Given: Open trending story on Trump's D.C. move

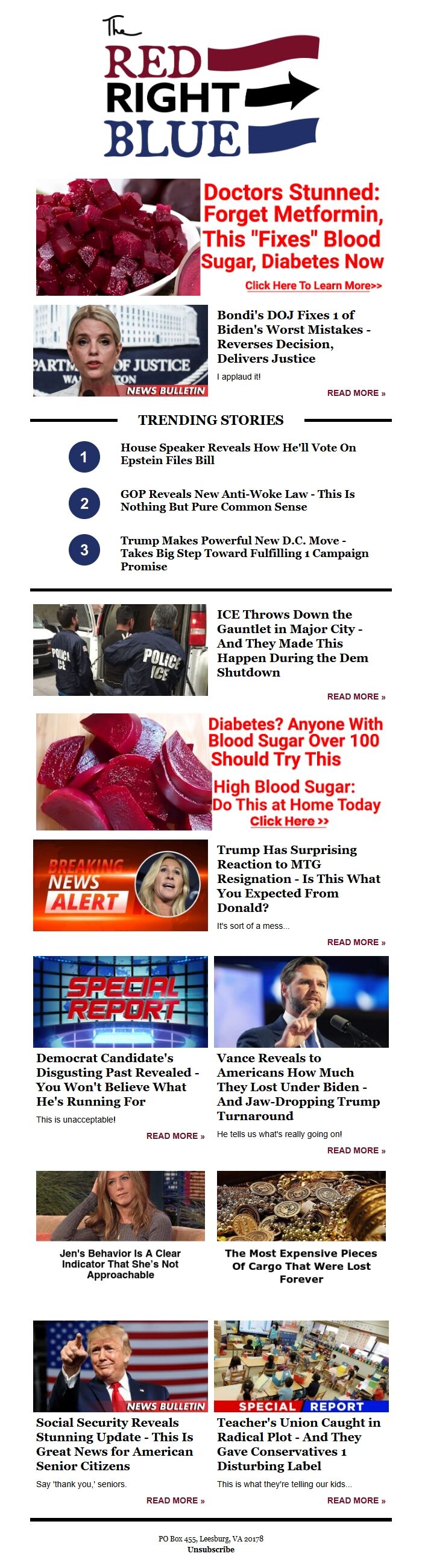Looking at the screenshot, I should pyautogui.click(x=243, y=553).
